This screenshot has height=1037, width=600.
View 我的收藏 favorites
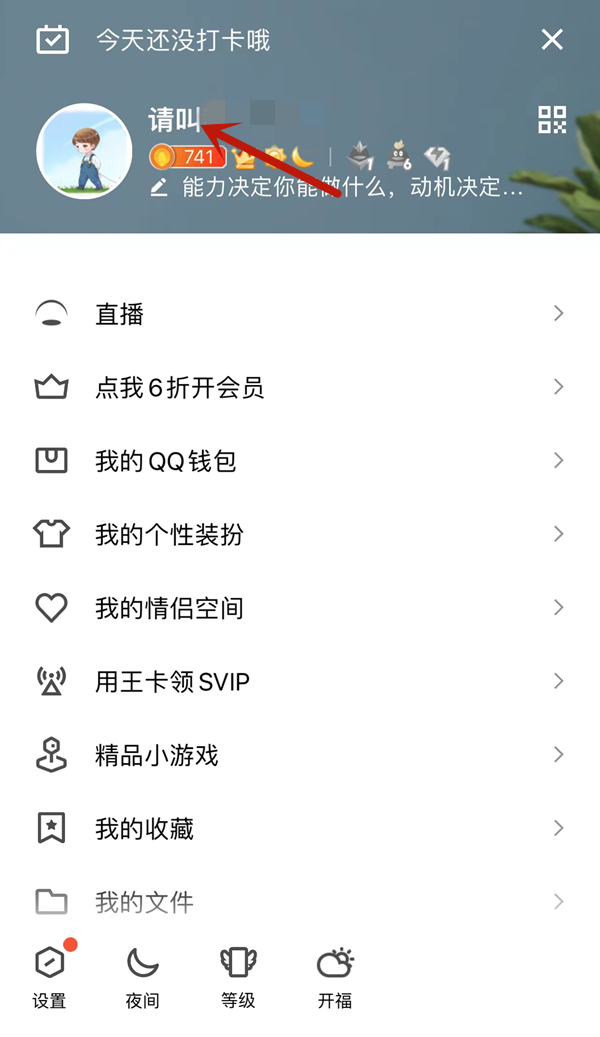point(300,829)
